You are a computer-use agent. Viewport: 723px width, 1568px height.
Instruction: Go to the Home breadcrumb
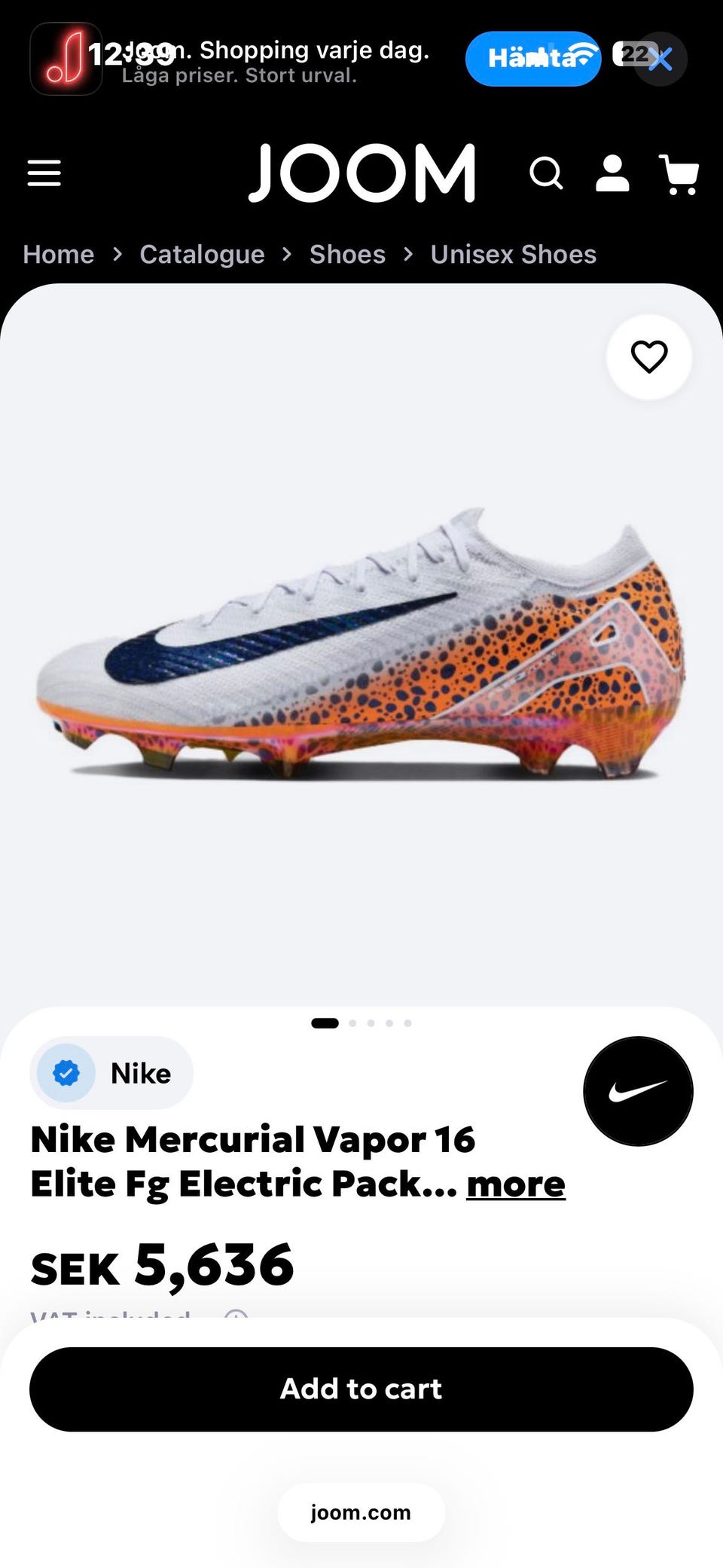tap(59, 255)
